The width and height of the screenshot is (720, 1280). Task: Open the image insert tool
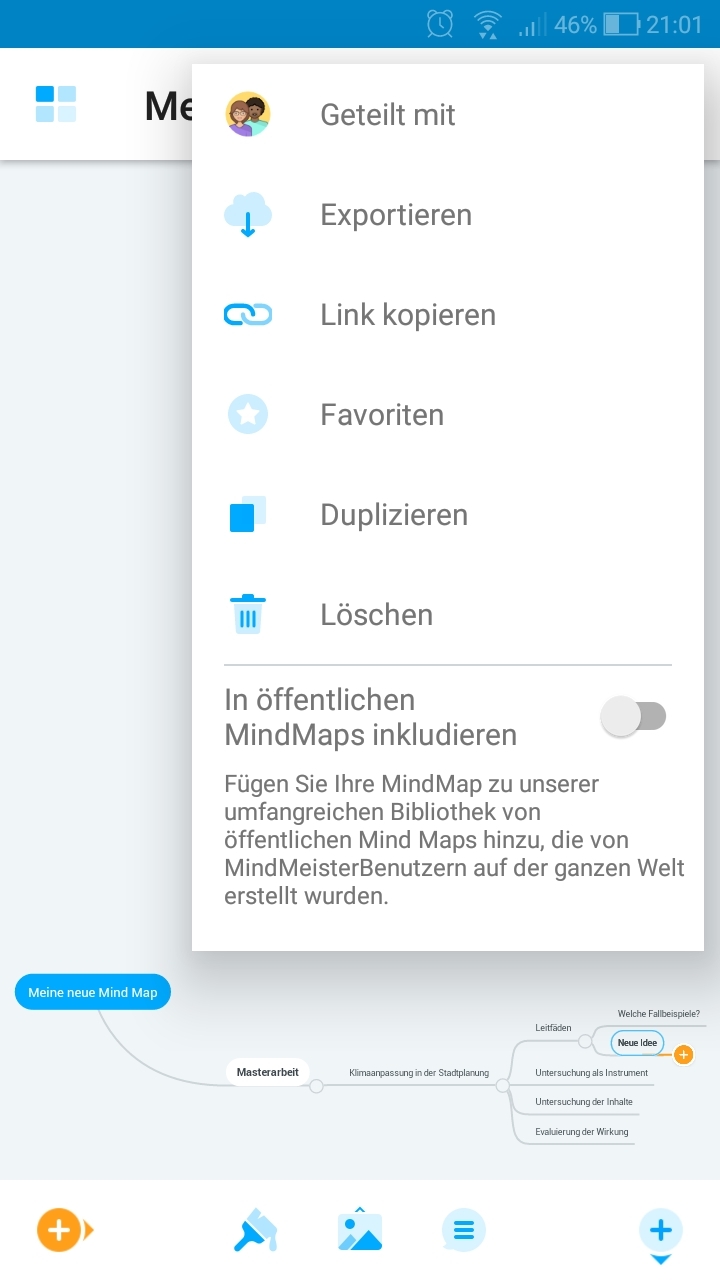point(360,1230)
